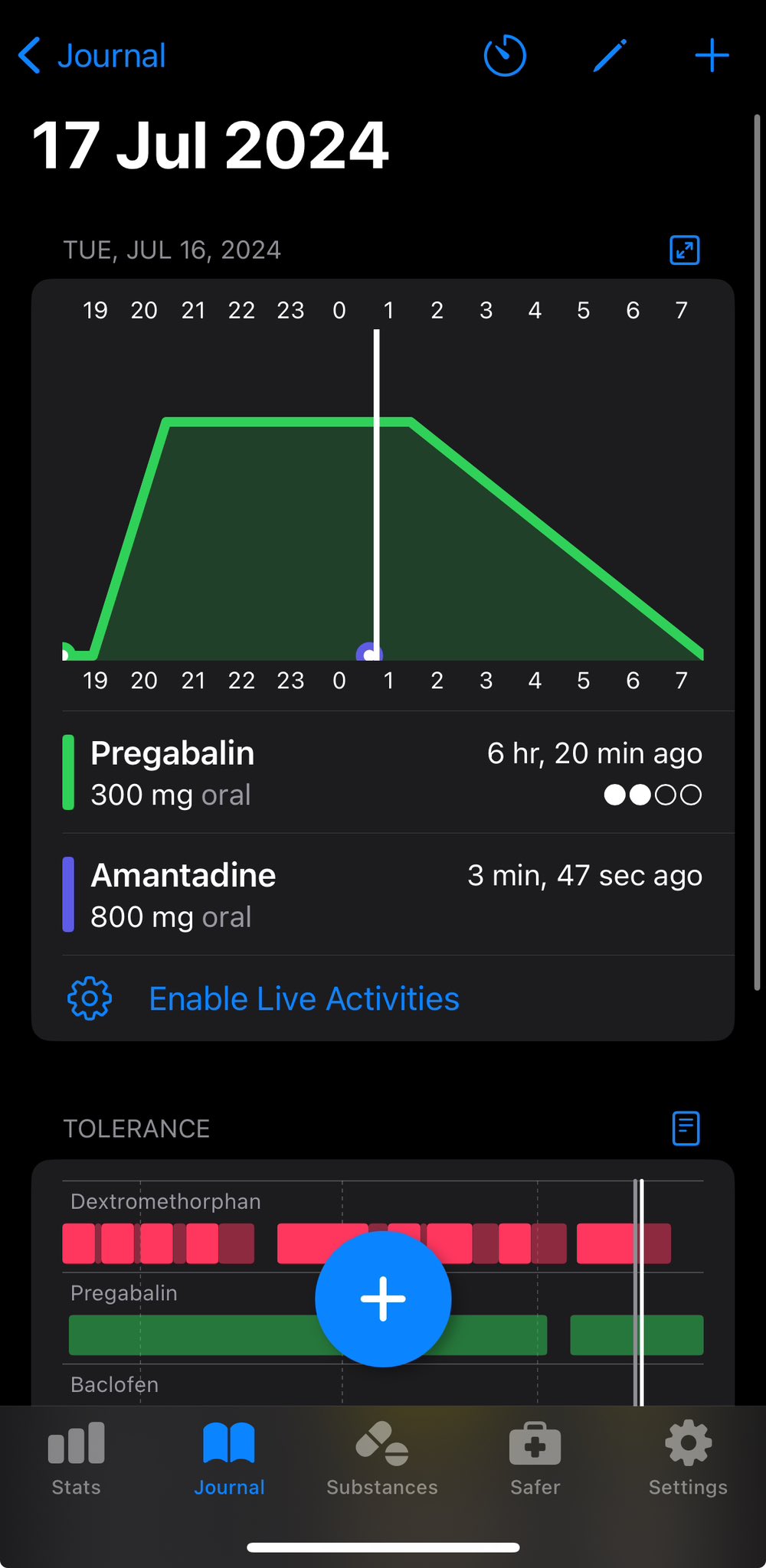The width and height of the screenshot is (766, 1568).
Task: Open the Safer tab
Action: click(535, 1459)
